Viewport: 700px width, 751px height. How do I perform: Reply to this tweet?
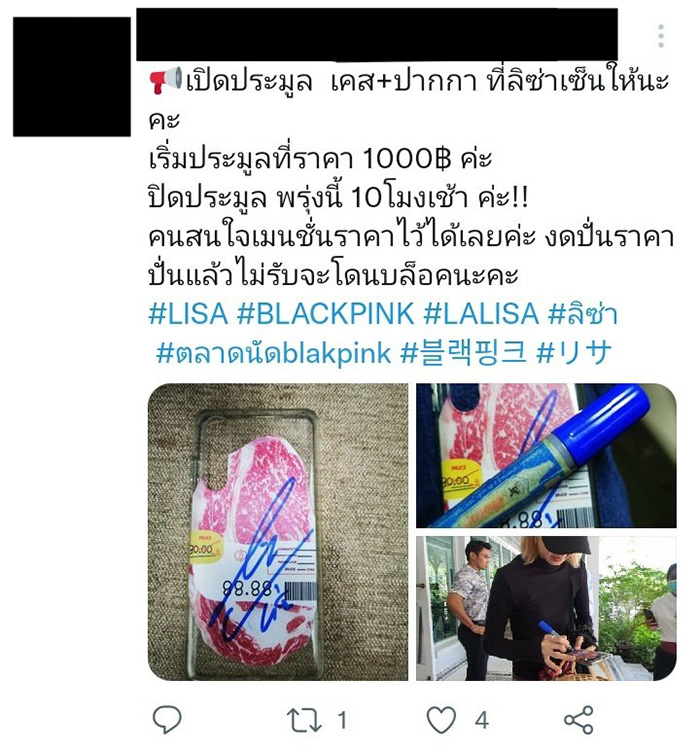pyautogui.click(x=166, y=719)
